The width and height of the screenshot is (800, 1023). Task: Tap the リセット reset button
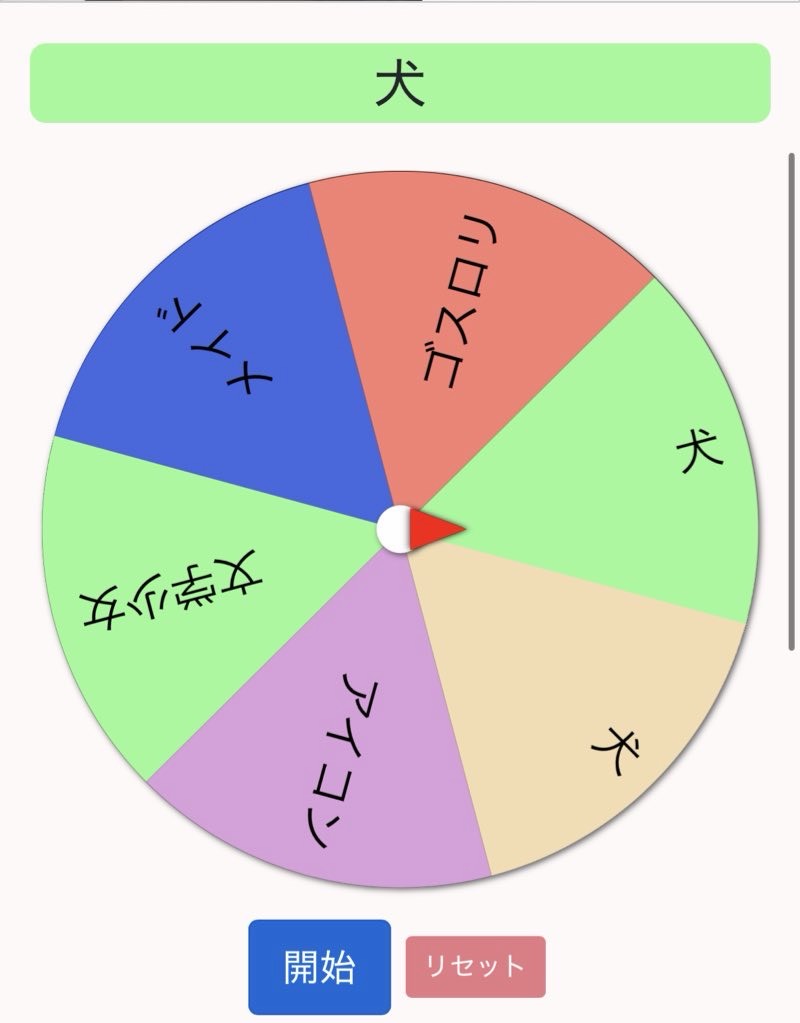pos(475,967)
